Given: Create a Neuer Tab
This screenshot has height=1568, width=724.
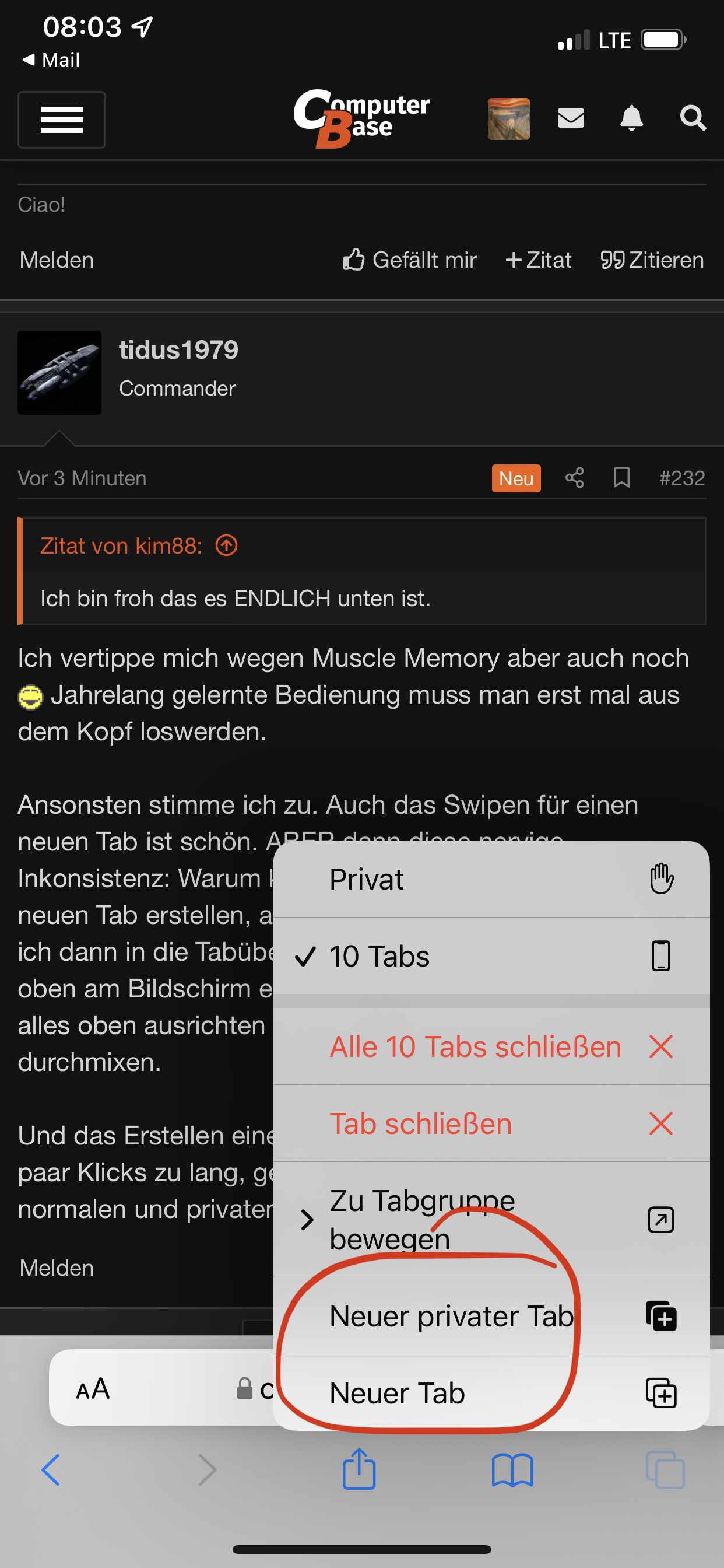Looking at the screenshot, I should click(490, 1392).
